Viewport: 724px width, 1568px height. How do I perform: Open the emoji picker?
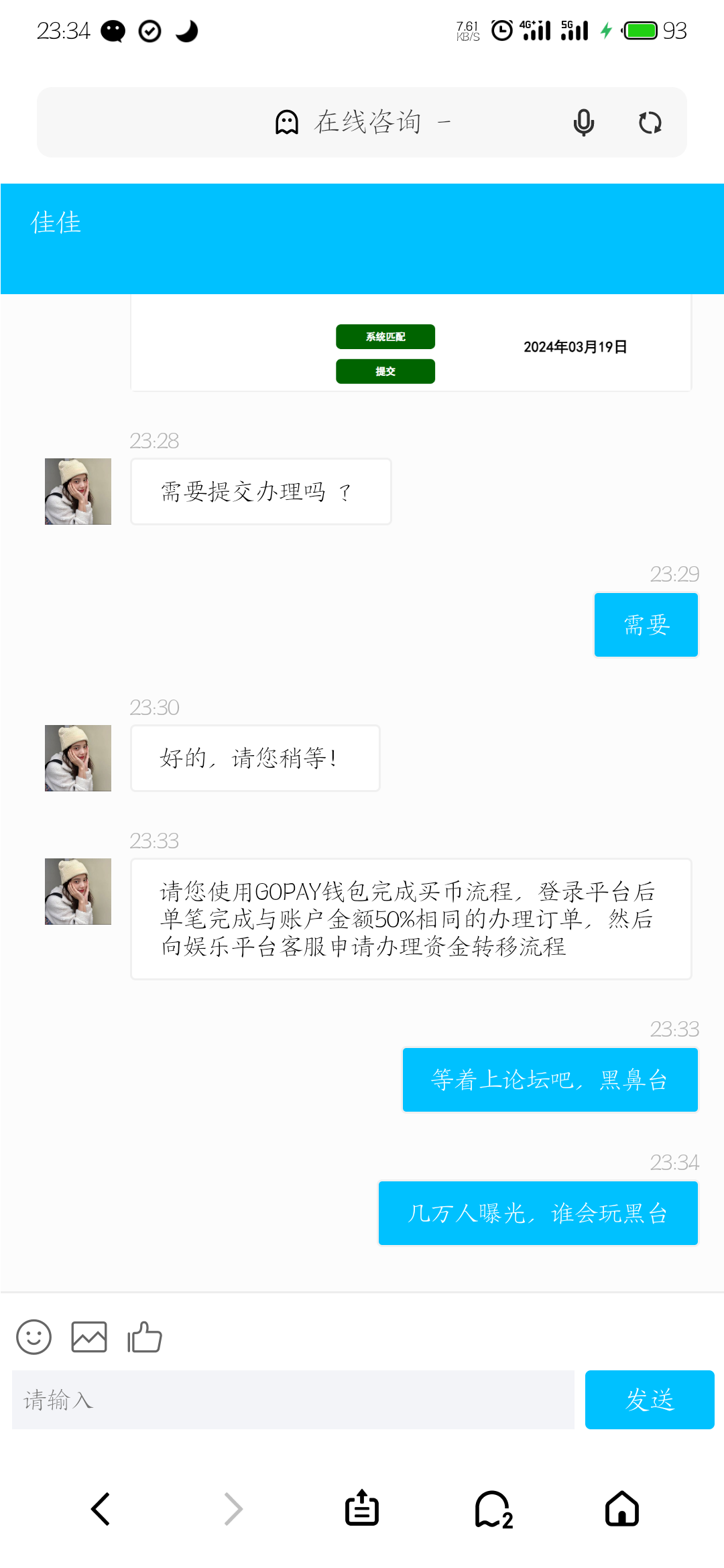pyautogui.click(x=34, y=1337)
